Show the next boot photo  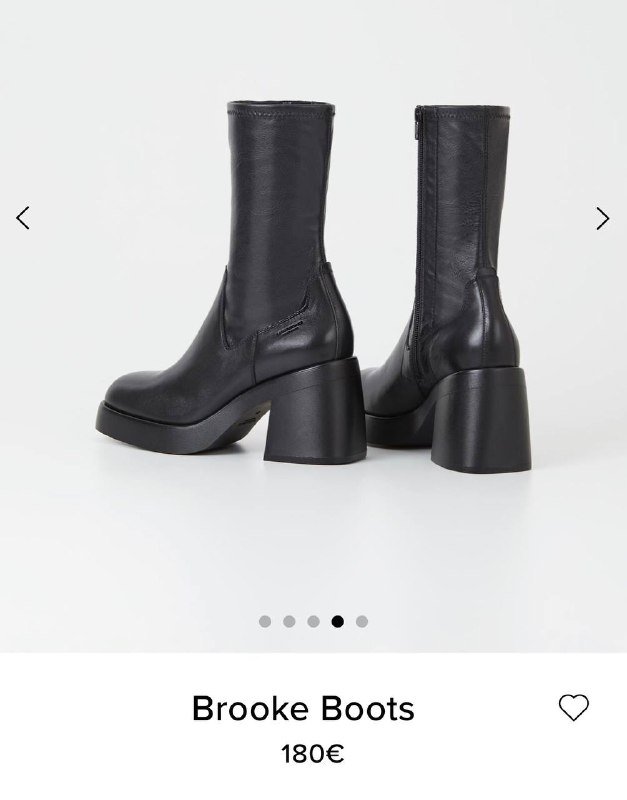(602, 218)
